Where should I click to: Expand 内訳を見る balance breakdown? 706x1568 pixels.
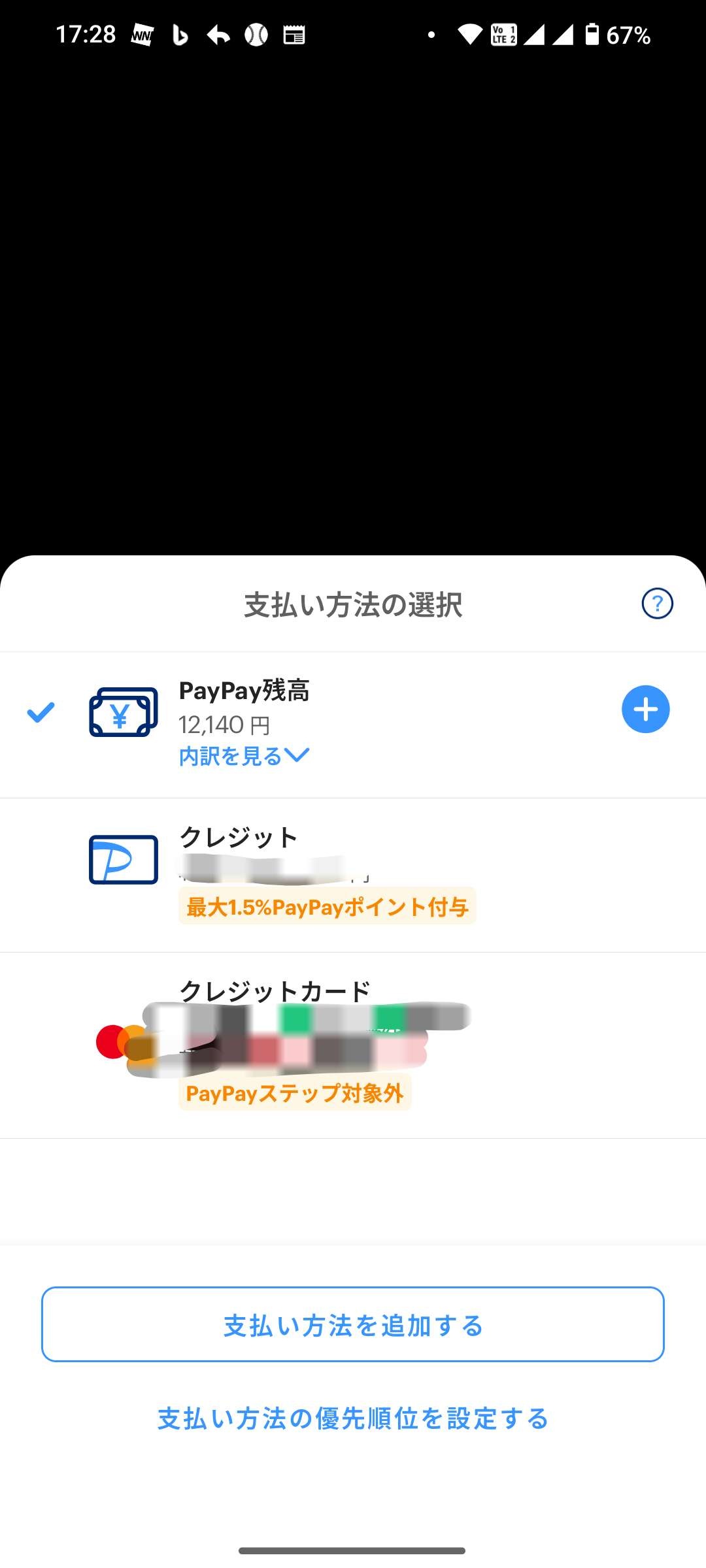point(243,756)
